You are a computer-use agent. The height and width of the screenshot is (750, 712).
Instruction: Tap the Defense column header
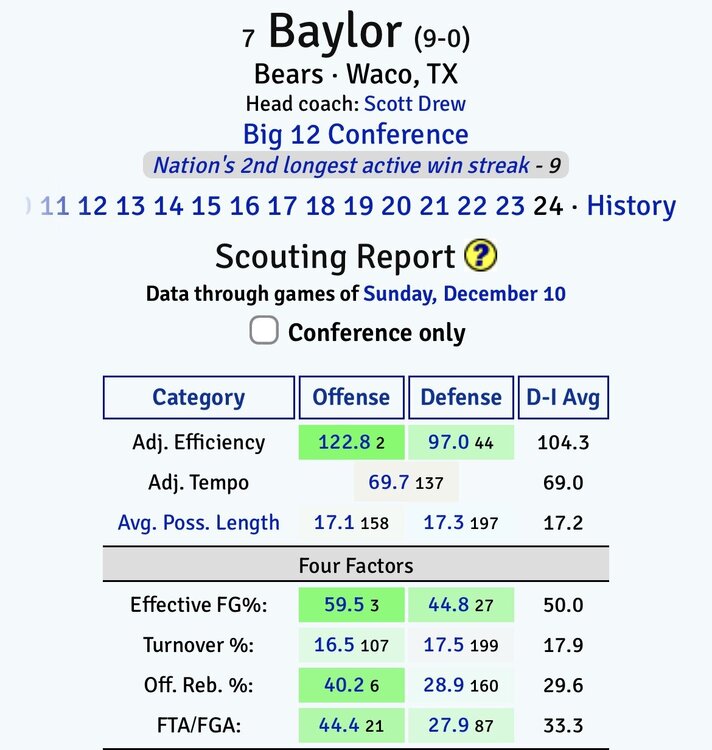[x=460, y=397]
